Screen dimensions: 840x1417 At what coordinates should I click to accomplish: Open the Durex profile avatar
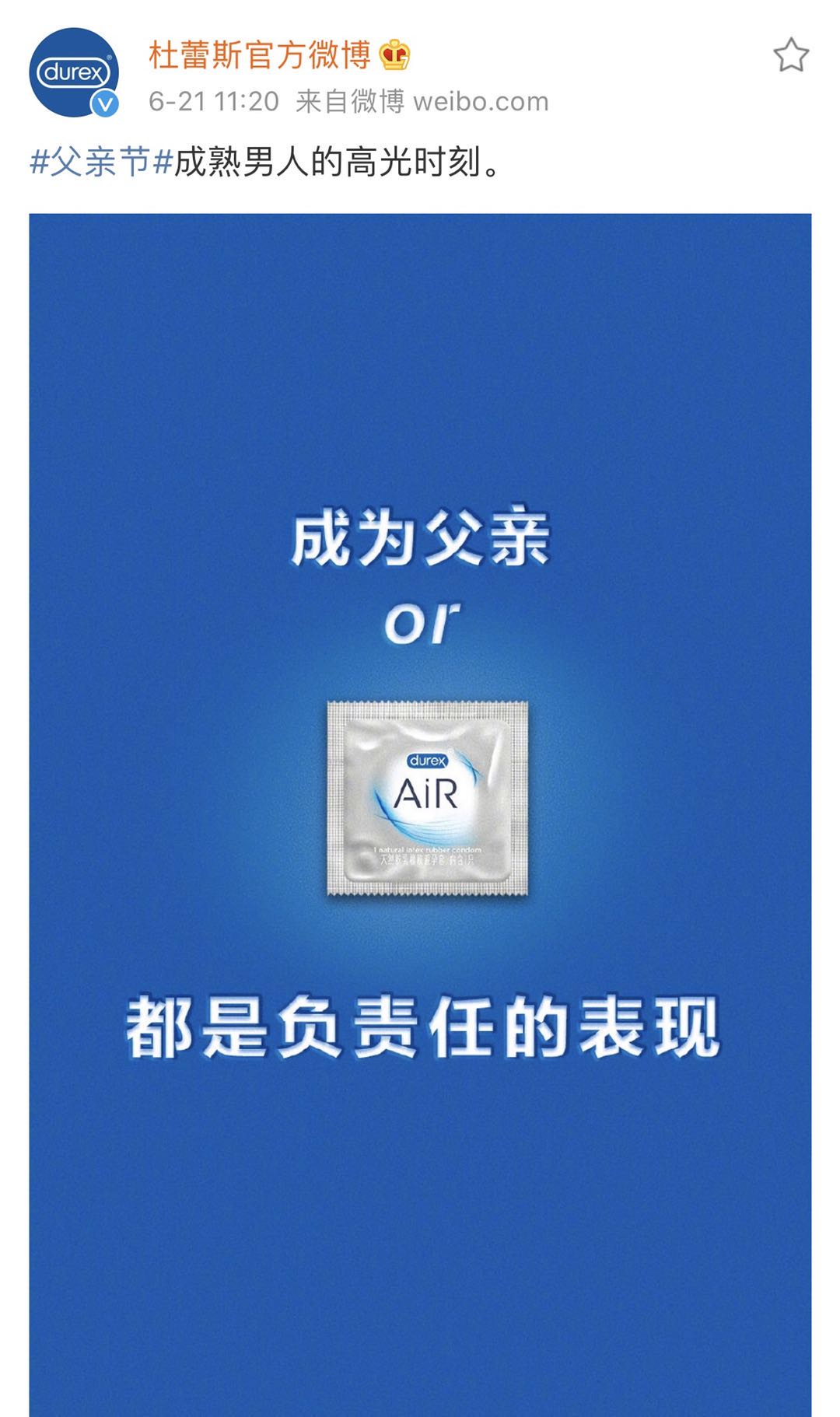point(74,72)
